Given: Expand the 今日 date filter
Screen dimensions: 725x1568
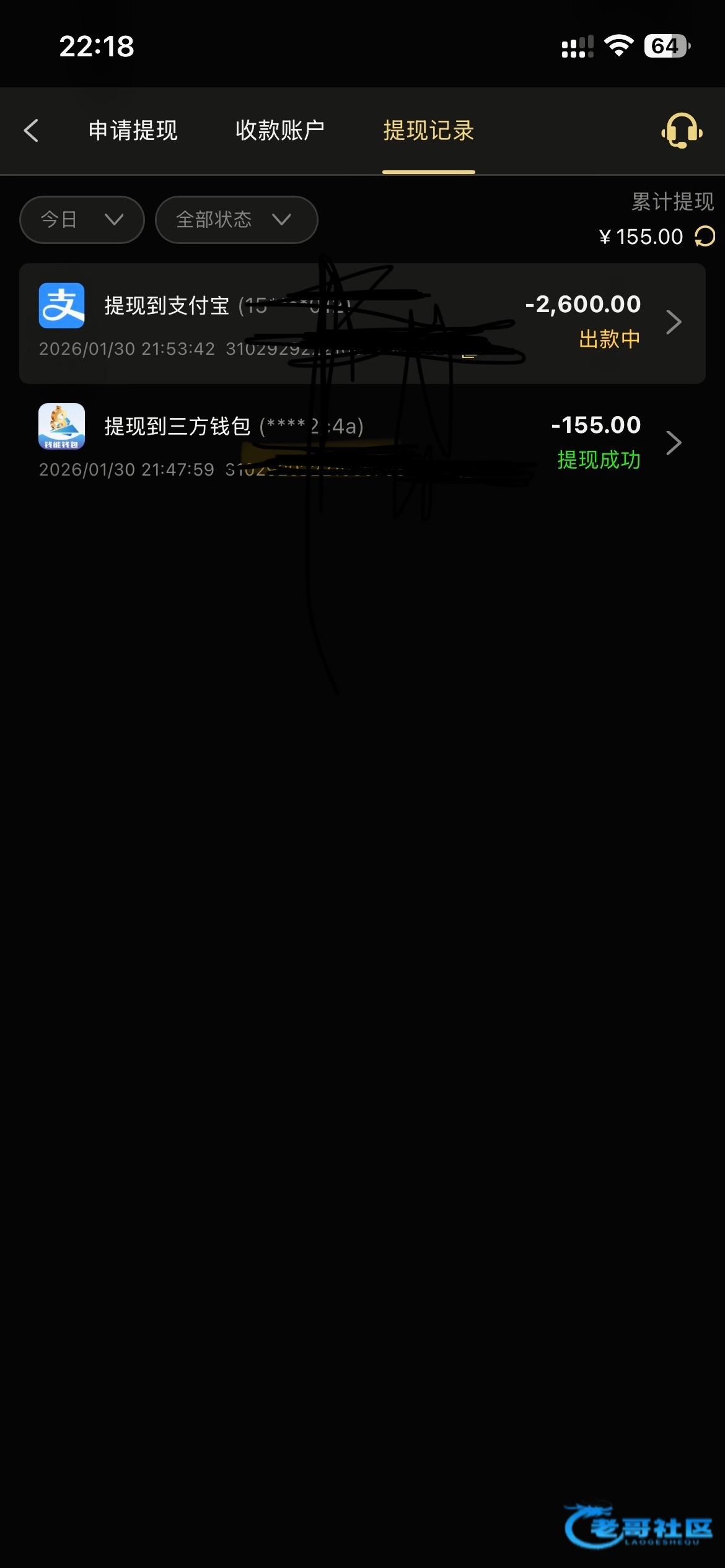Looking at the screenshot, I should (82, 220).
